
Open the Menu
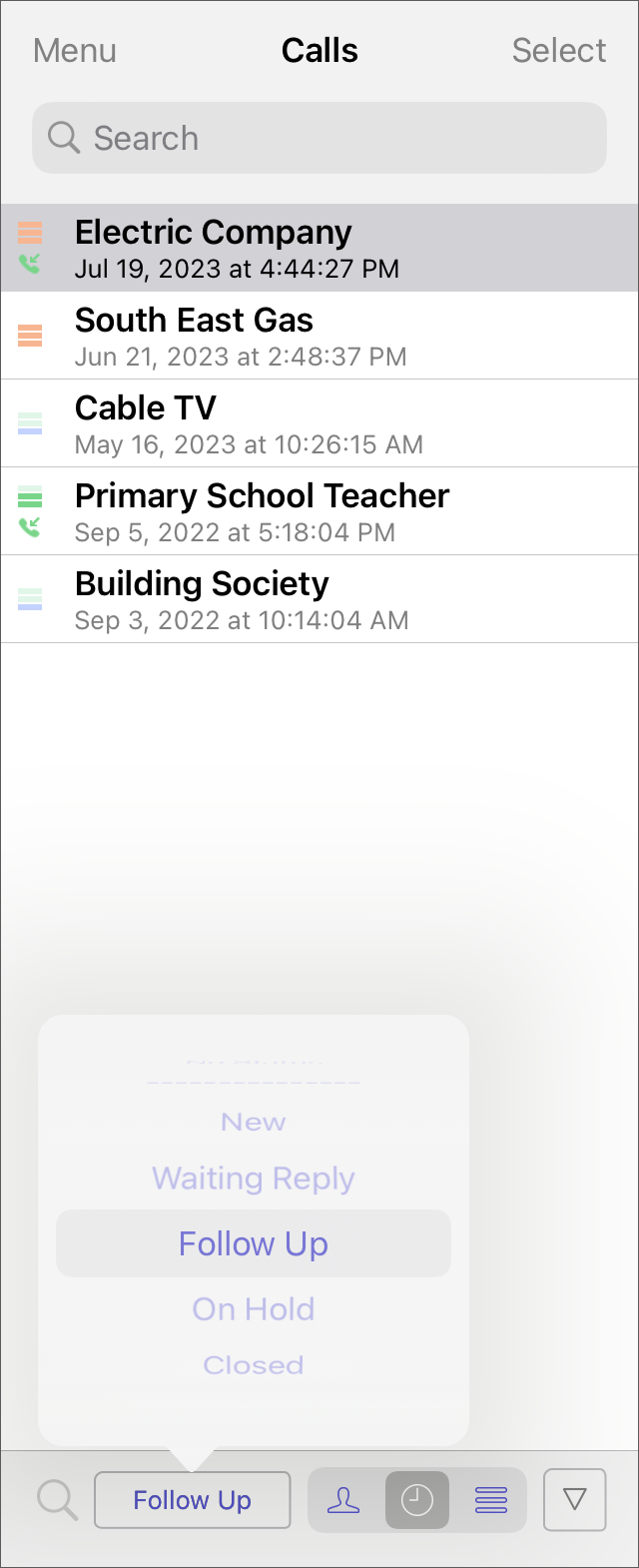click(75, 51)
